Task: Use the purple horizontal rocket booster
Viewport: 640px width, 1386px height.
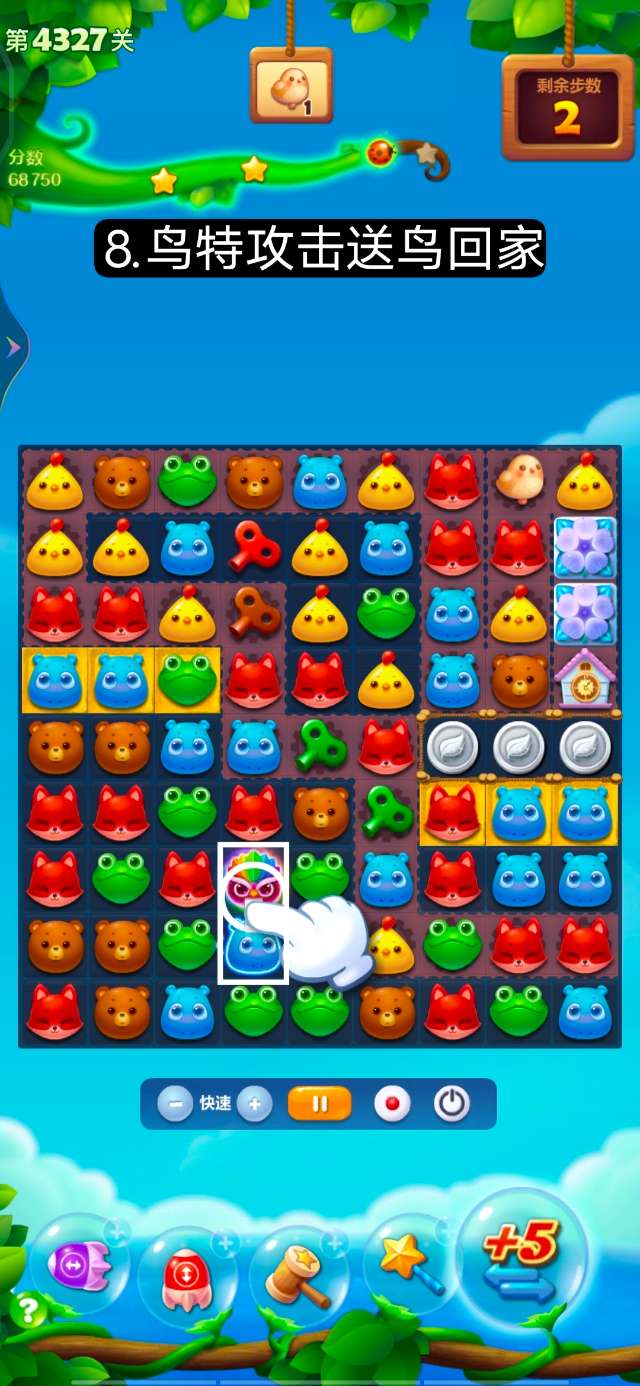Action: click(78, 1265)
